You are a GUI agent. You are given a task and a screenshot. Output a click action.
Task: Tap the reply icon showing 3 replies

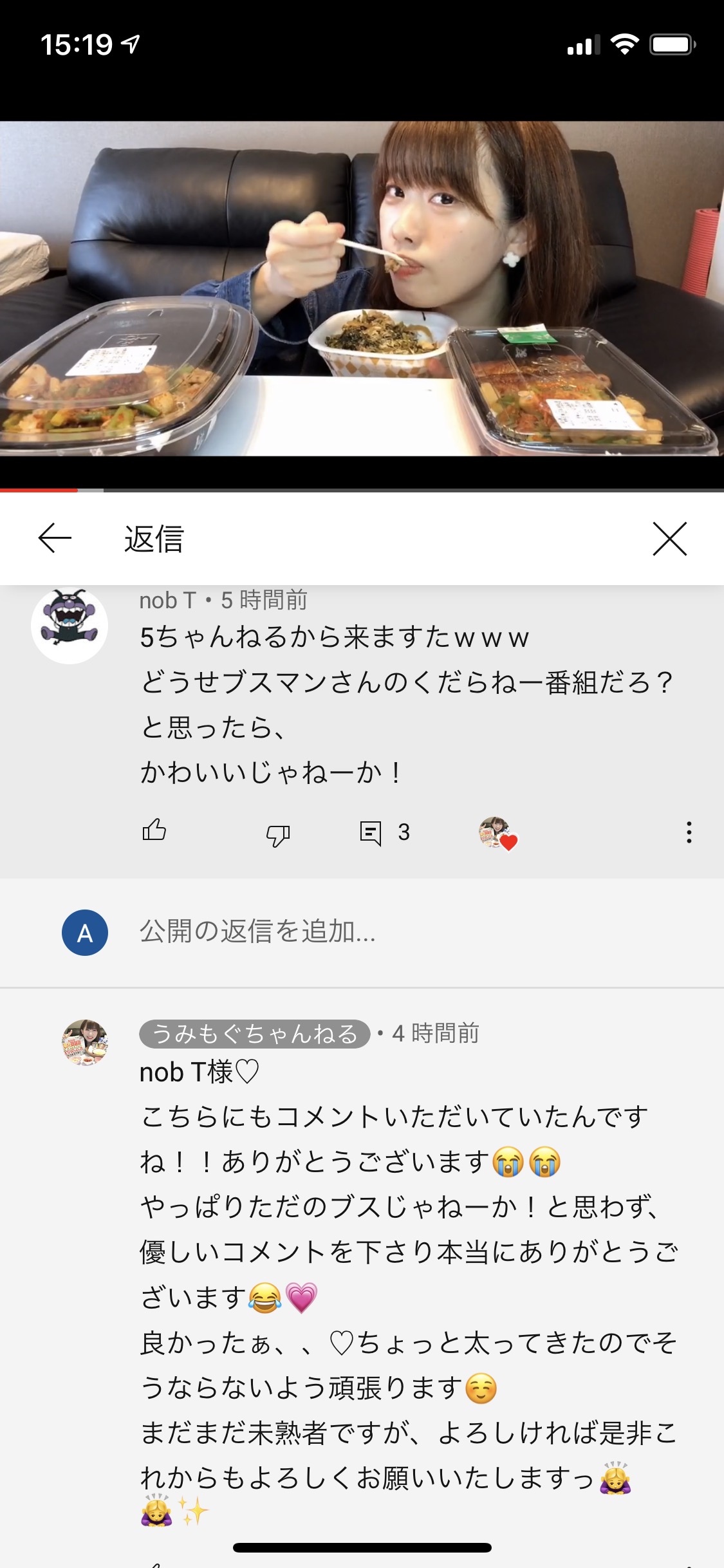[x=372, y=832]
